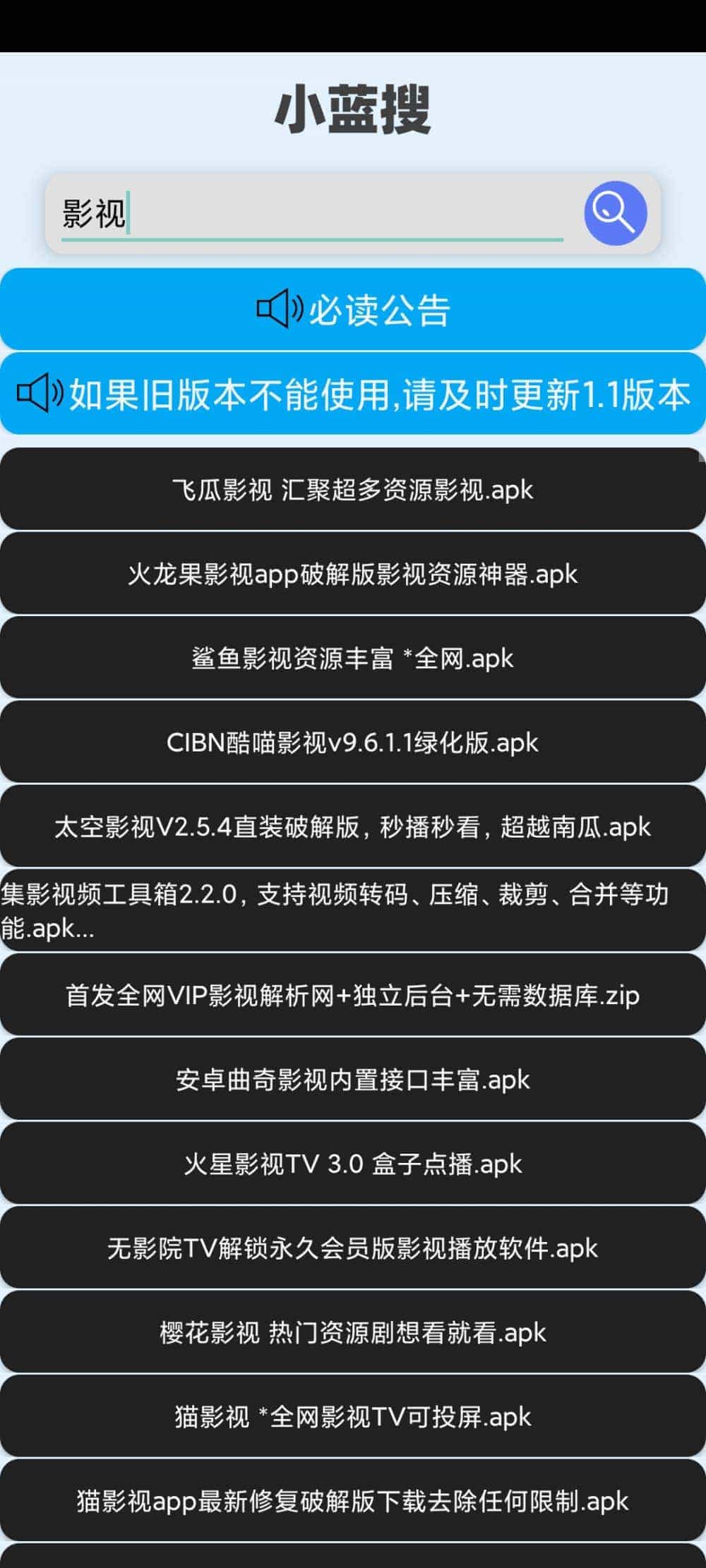Open 无影院TV解锁永久会员版 result
This screenshot has width=706, height=1568.
(x=353, y=1248)
